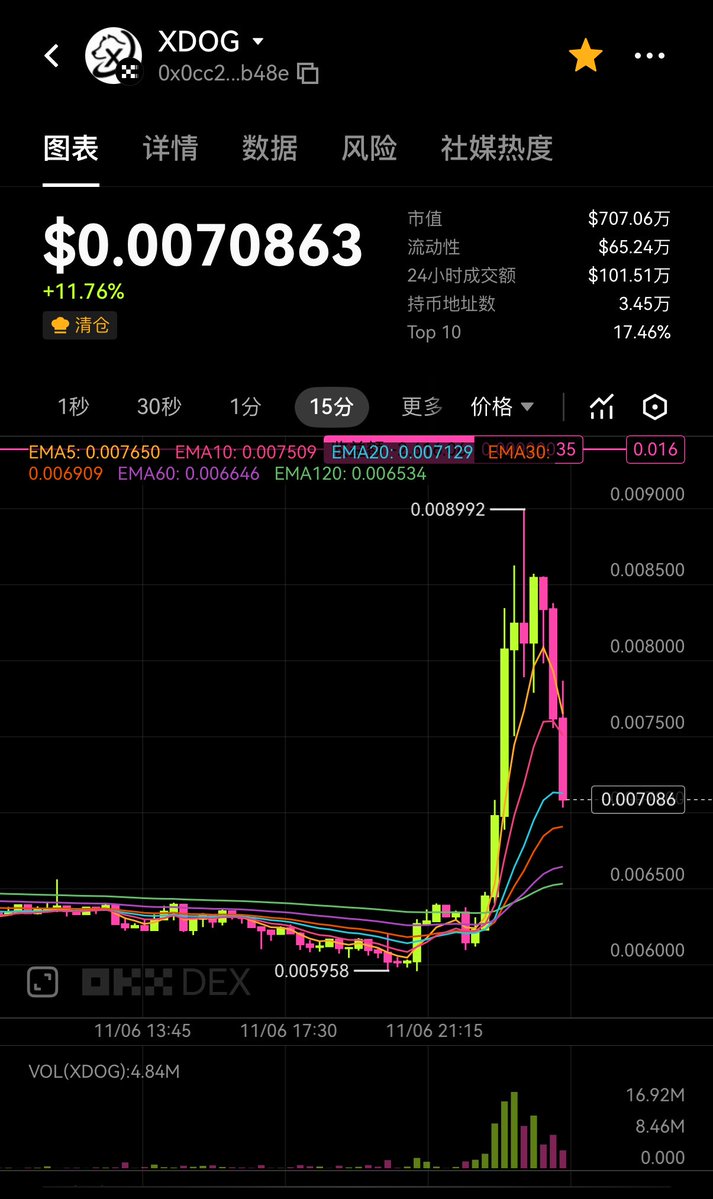Open 更多 interval options
The height and width of the screenshot is (1199, 713).
click(421, 407)
